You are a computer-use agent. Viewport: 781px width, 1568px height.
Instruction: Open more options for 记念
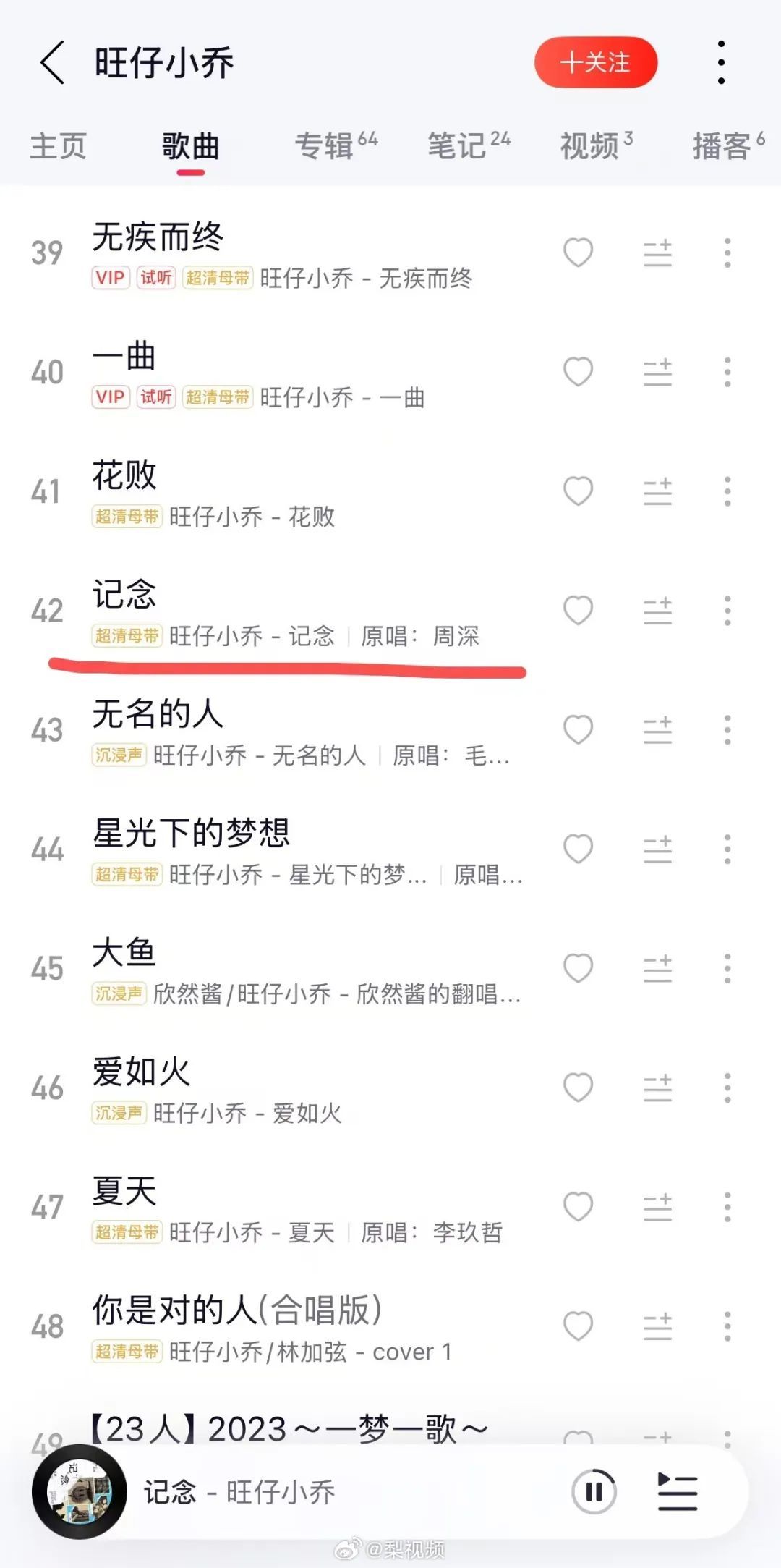(x=727, y=611)
